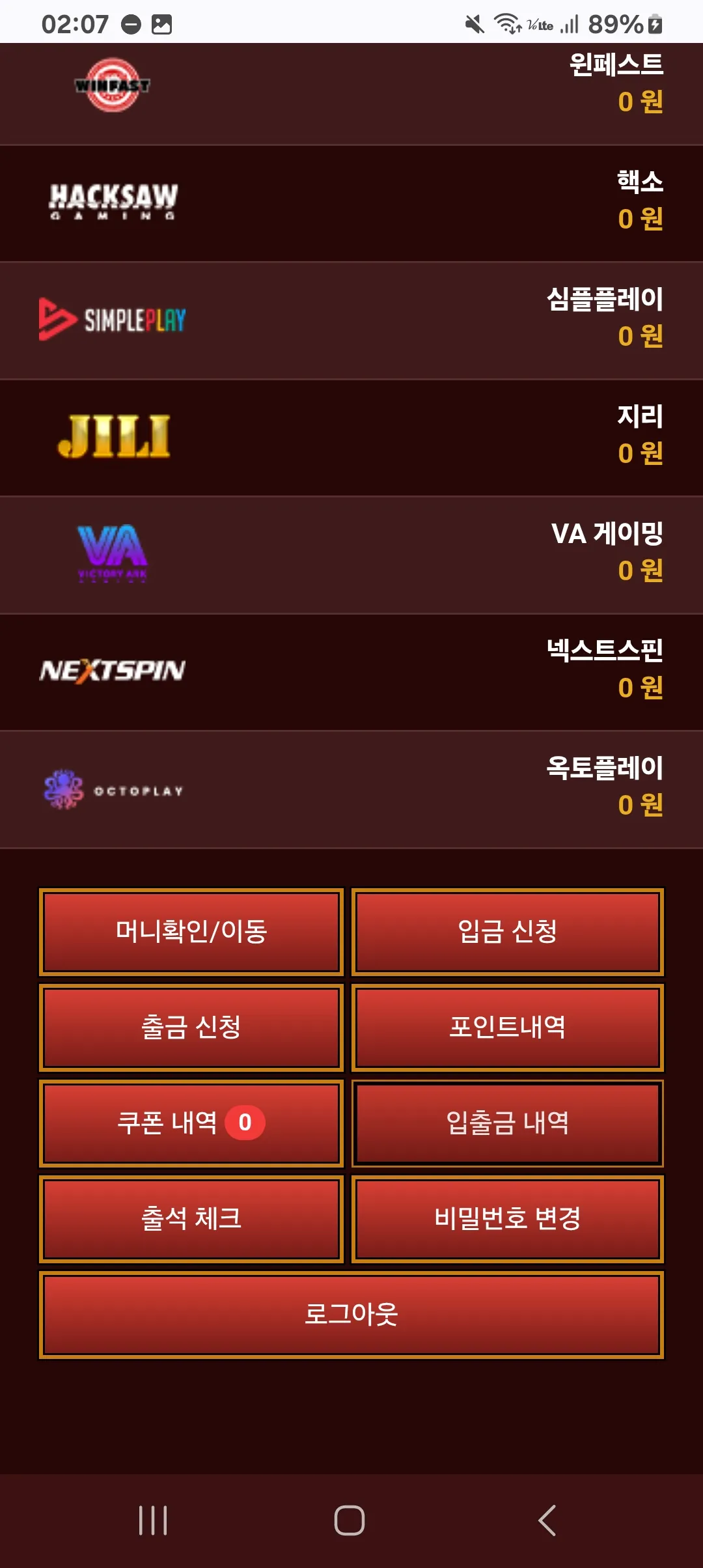Log out with 로그아웃
Viewport: 703px width, 1568px height.
click(x=351, y=1315)
